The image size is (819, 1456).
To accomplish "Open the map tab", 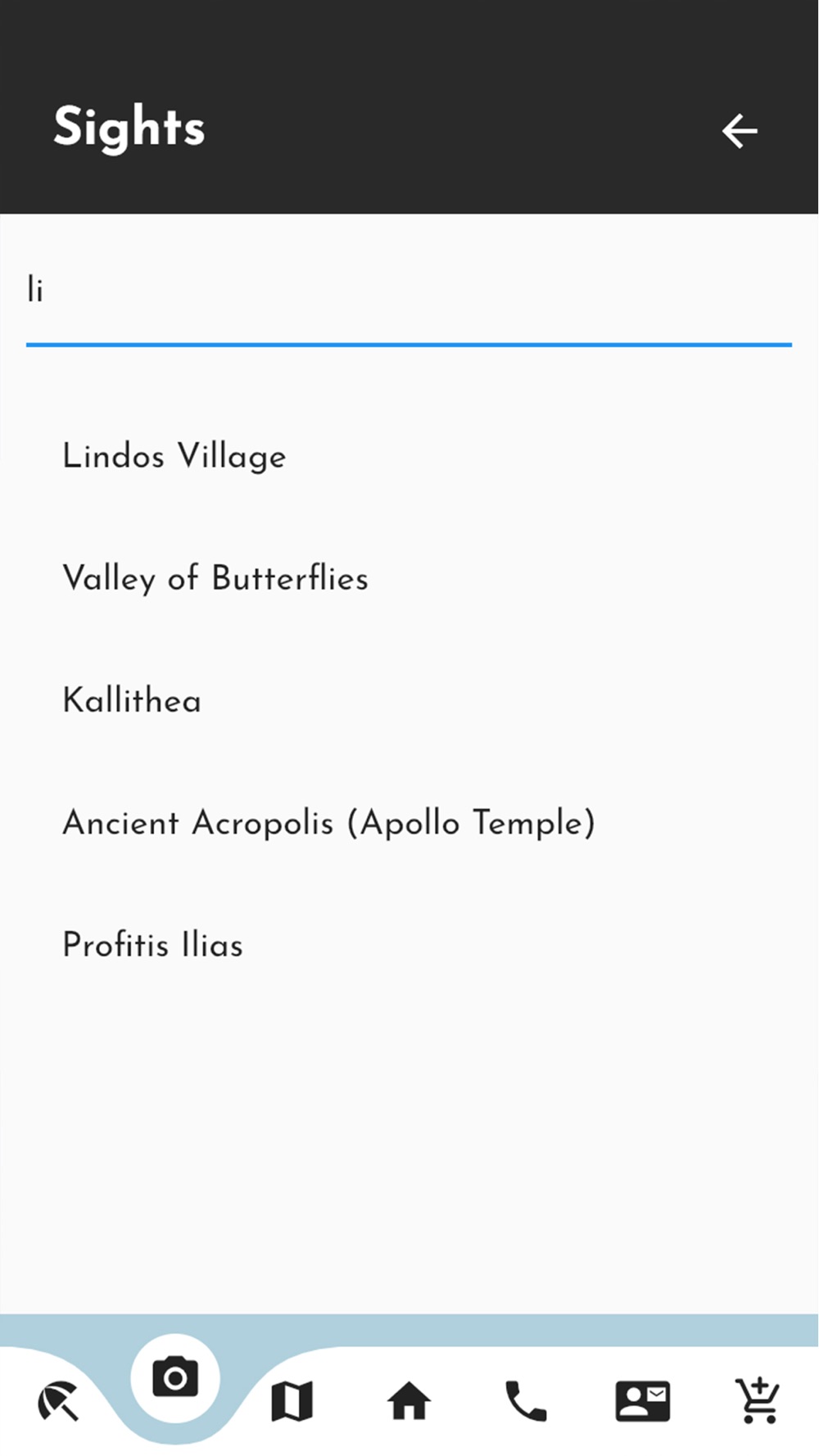I will coord(292,1401).
